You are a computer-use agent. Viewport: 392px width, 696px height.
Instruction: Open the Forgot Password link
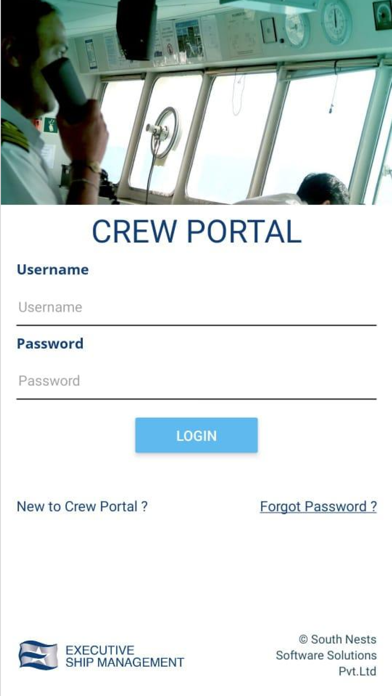[x=318, y=506]
